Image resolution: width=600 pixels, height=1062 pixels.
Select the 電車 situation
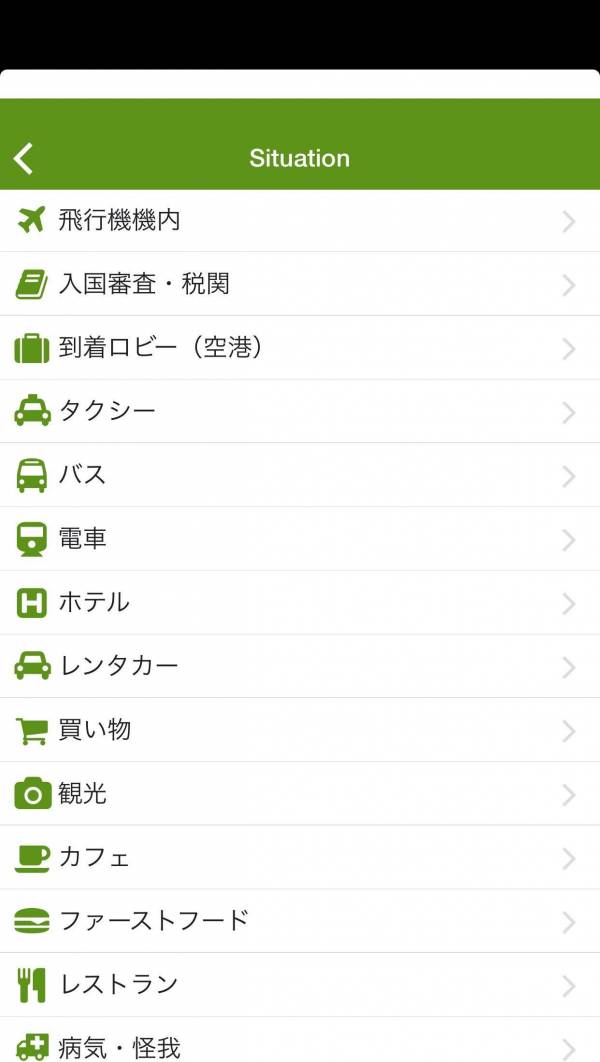tap(300, 538)
